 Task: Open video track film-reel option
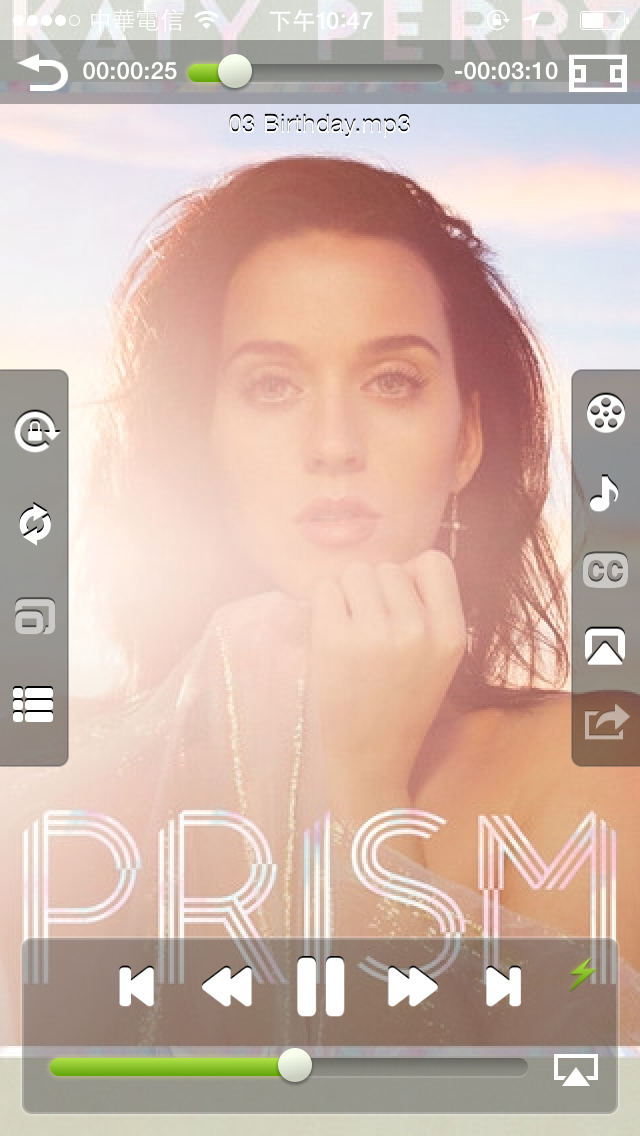click(x=606, y=413)
